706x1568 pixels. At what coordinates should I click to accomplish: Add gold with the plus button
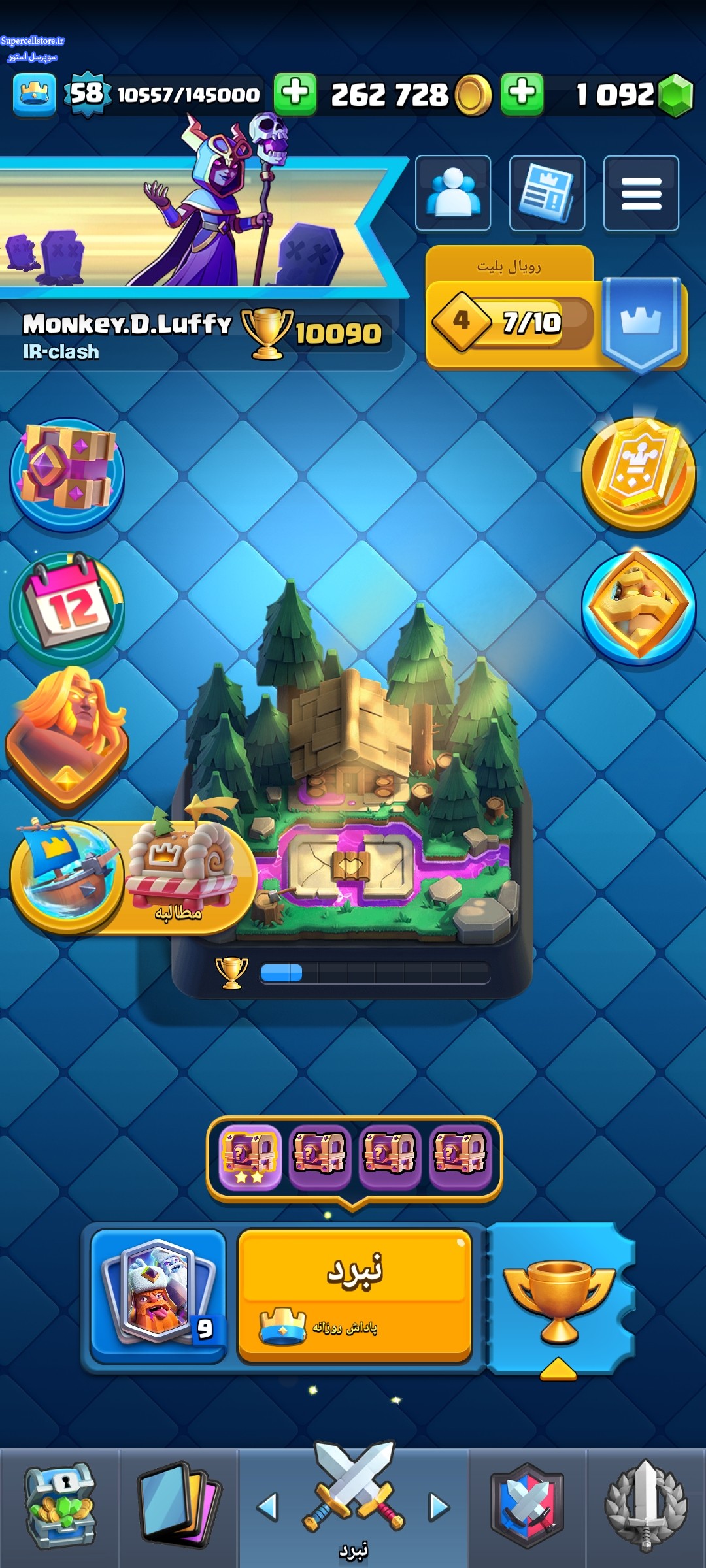click(x=295, y=94)
